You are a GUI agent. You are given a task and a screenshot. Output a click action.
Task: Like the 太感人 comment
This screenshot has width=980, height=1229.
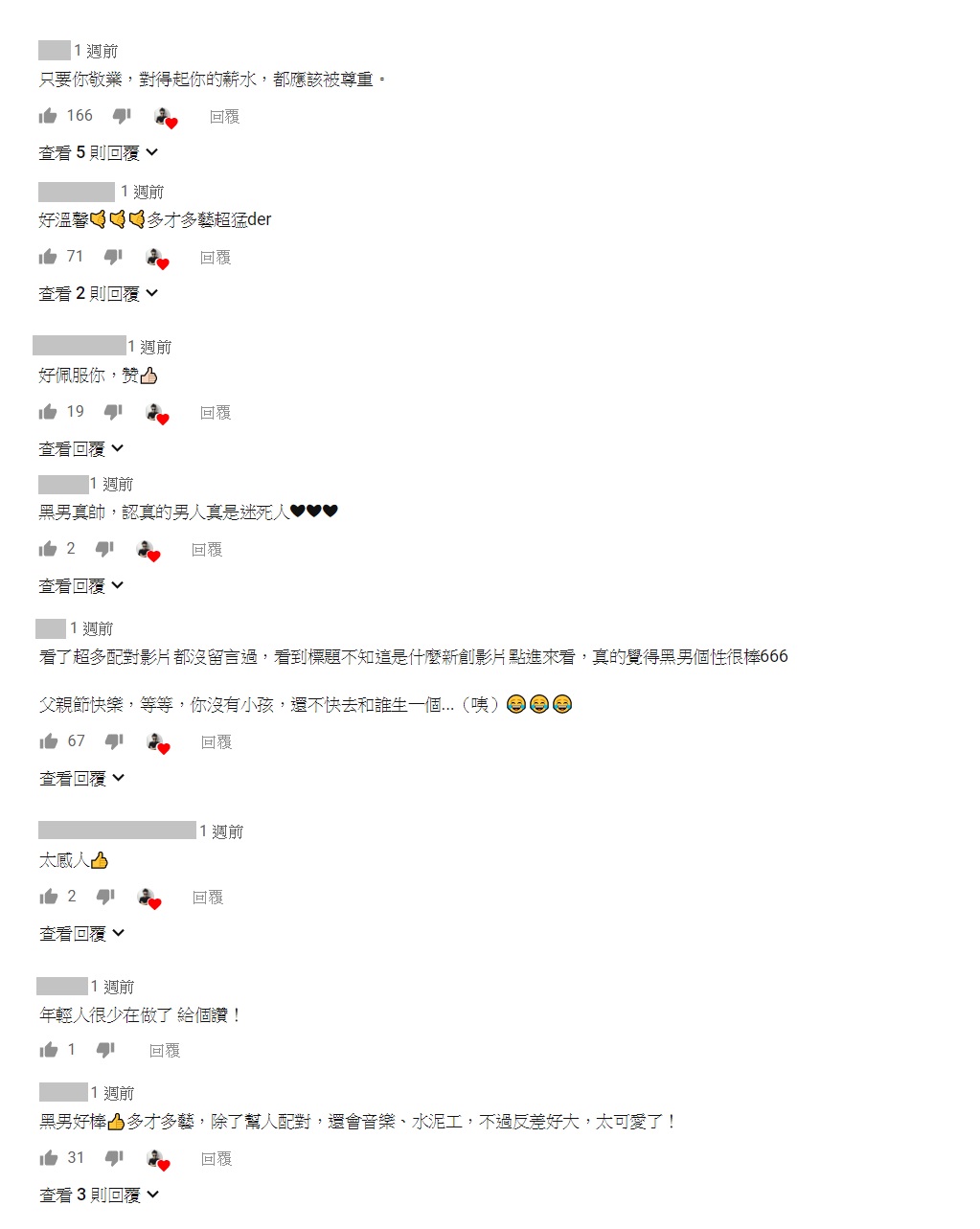click(x=49, y=897)
